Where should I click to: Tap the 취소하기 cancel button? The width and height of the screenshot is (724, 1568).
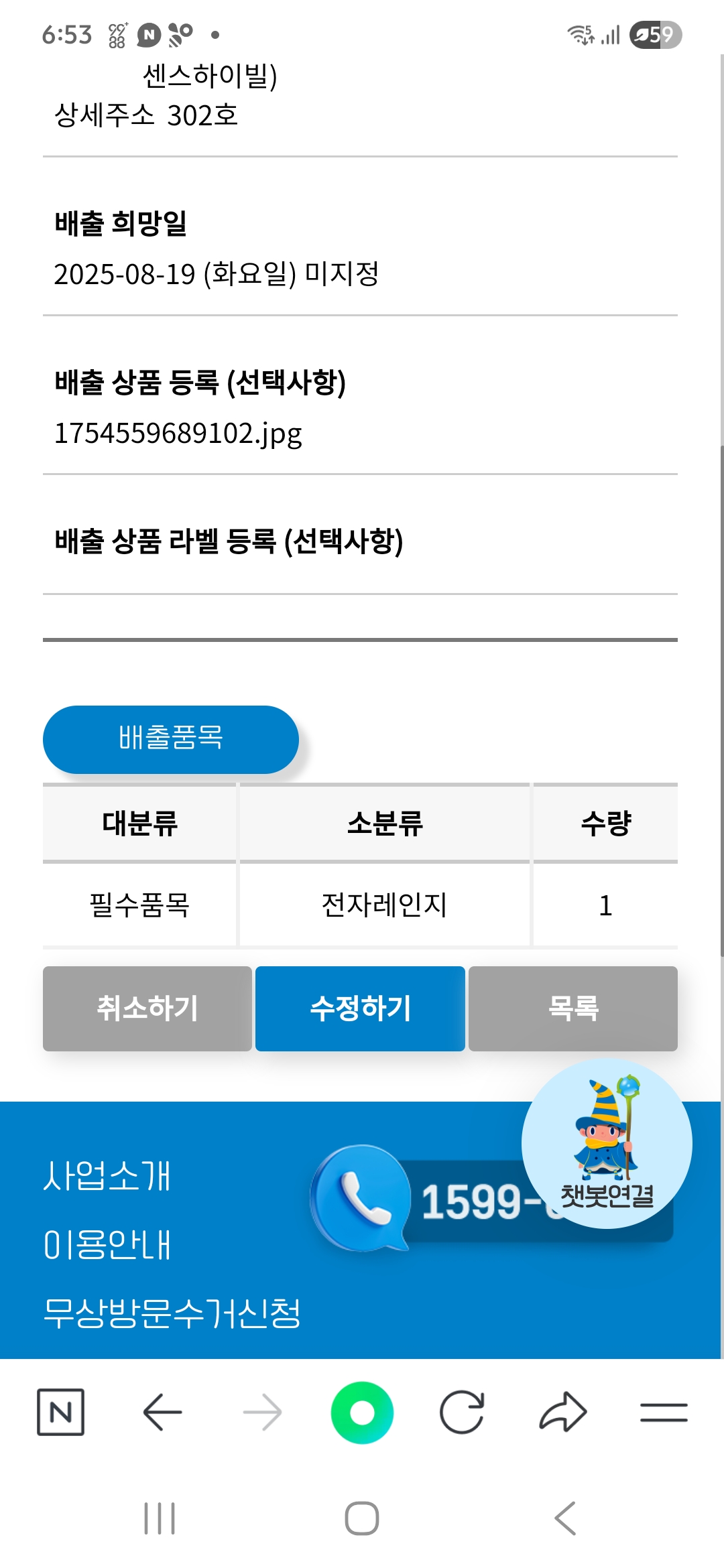click(x=147, y=1008)
